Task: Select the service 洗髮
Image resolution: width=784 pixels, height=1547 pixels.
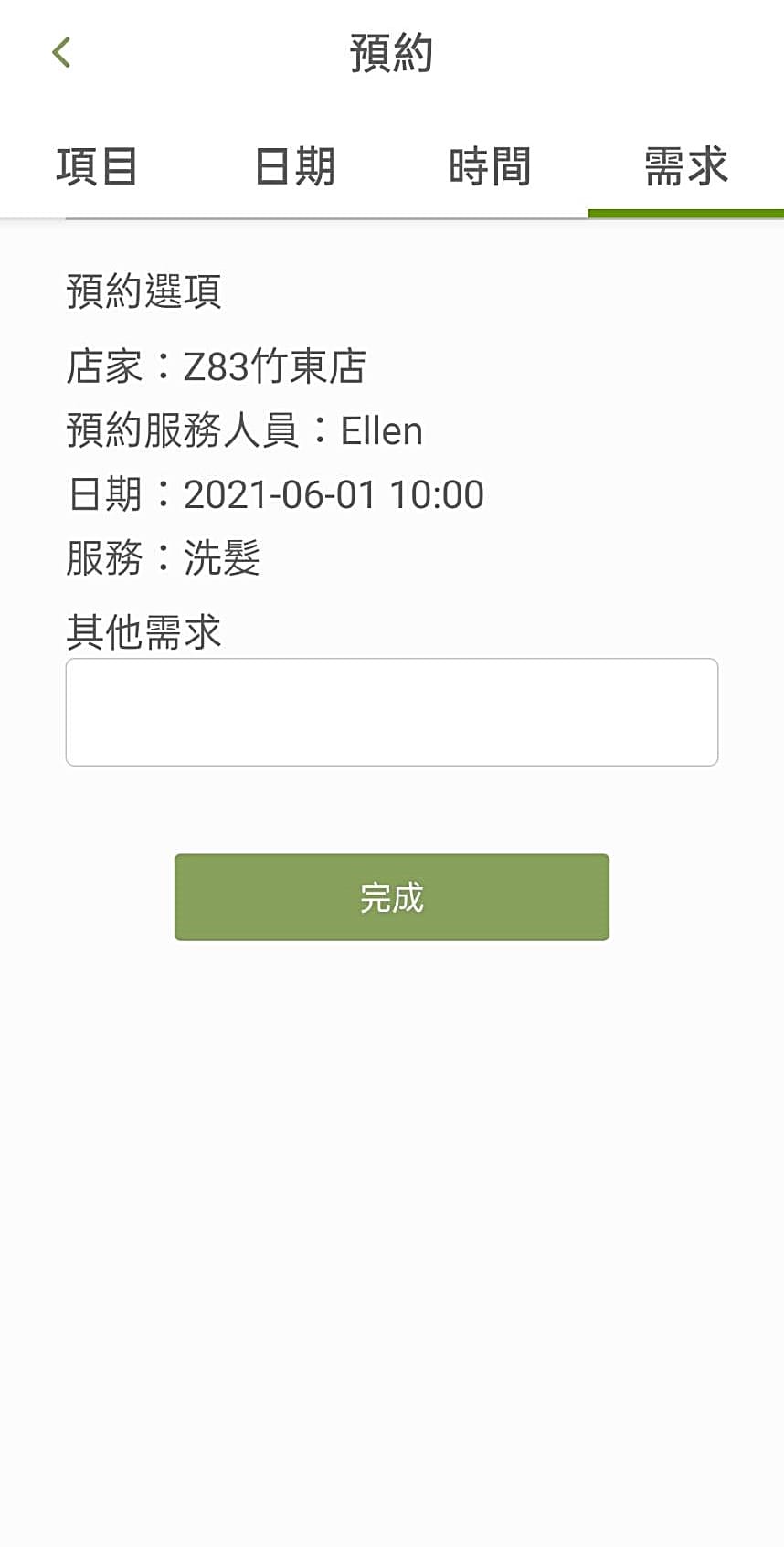Action: pos(222,558)
